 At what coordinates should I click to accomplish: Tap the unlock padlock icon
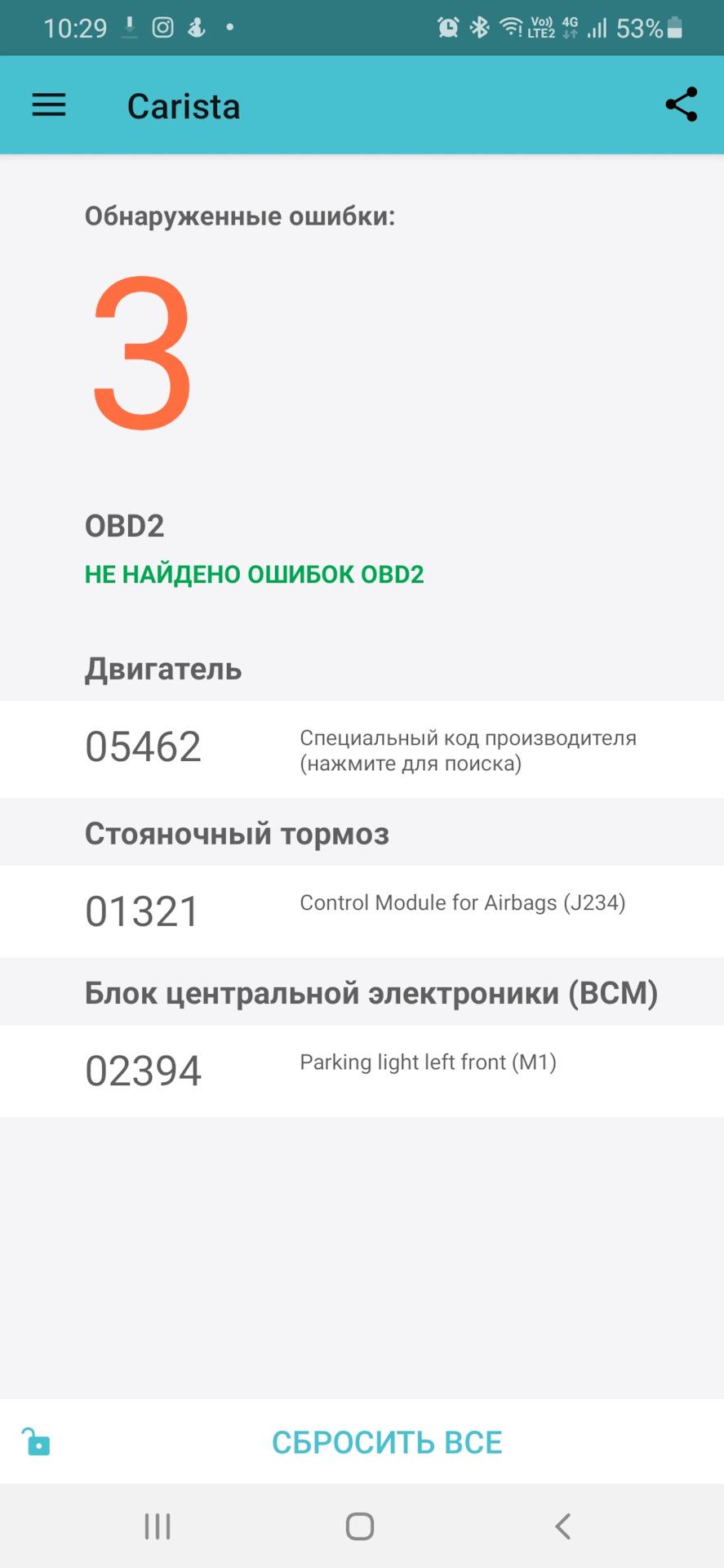[x=36, y=1442]
